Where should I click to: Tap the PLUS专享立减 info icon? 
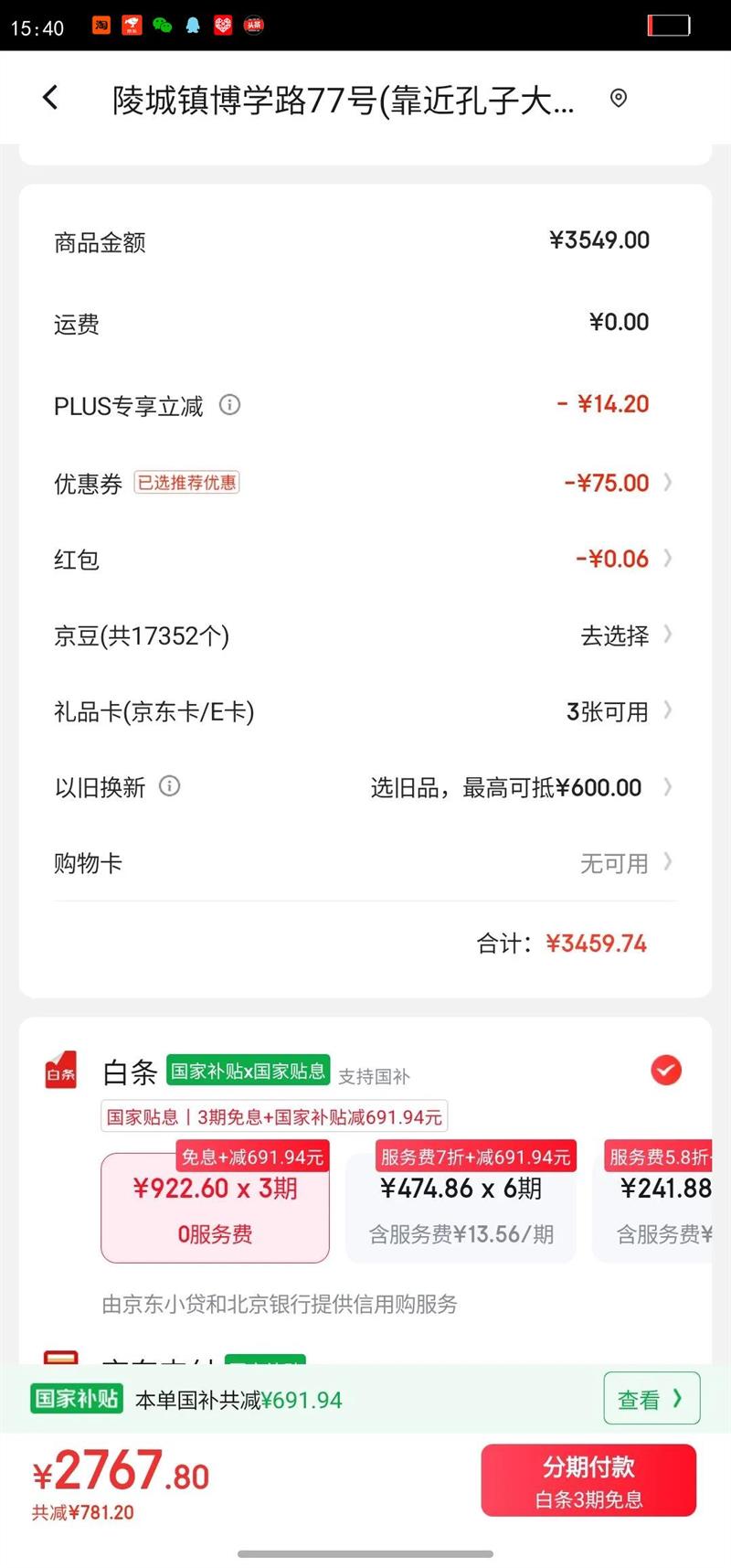[x=230, y=405]
